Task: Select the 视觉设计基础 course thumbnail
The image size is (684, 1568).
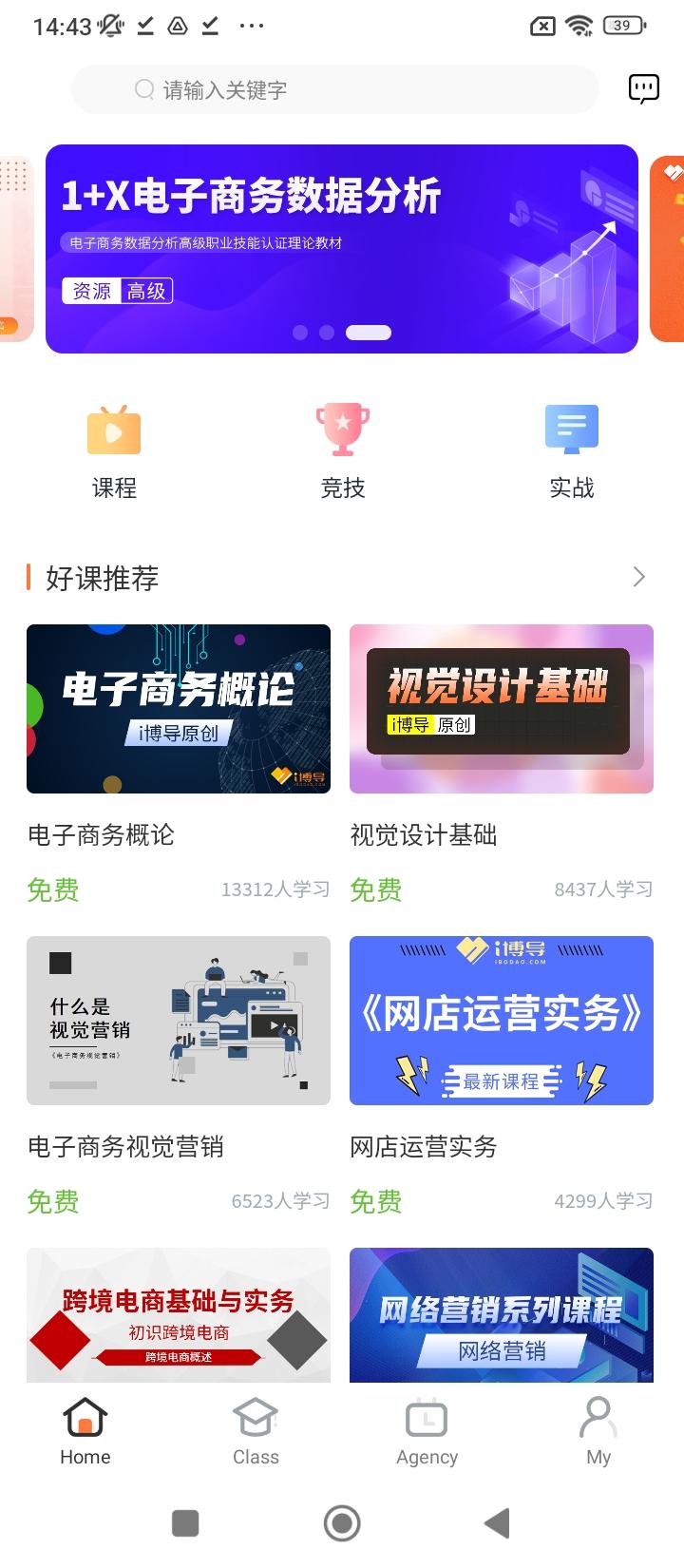Action: pyautogui.click(x=501, y=709)
